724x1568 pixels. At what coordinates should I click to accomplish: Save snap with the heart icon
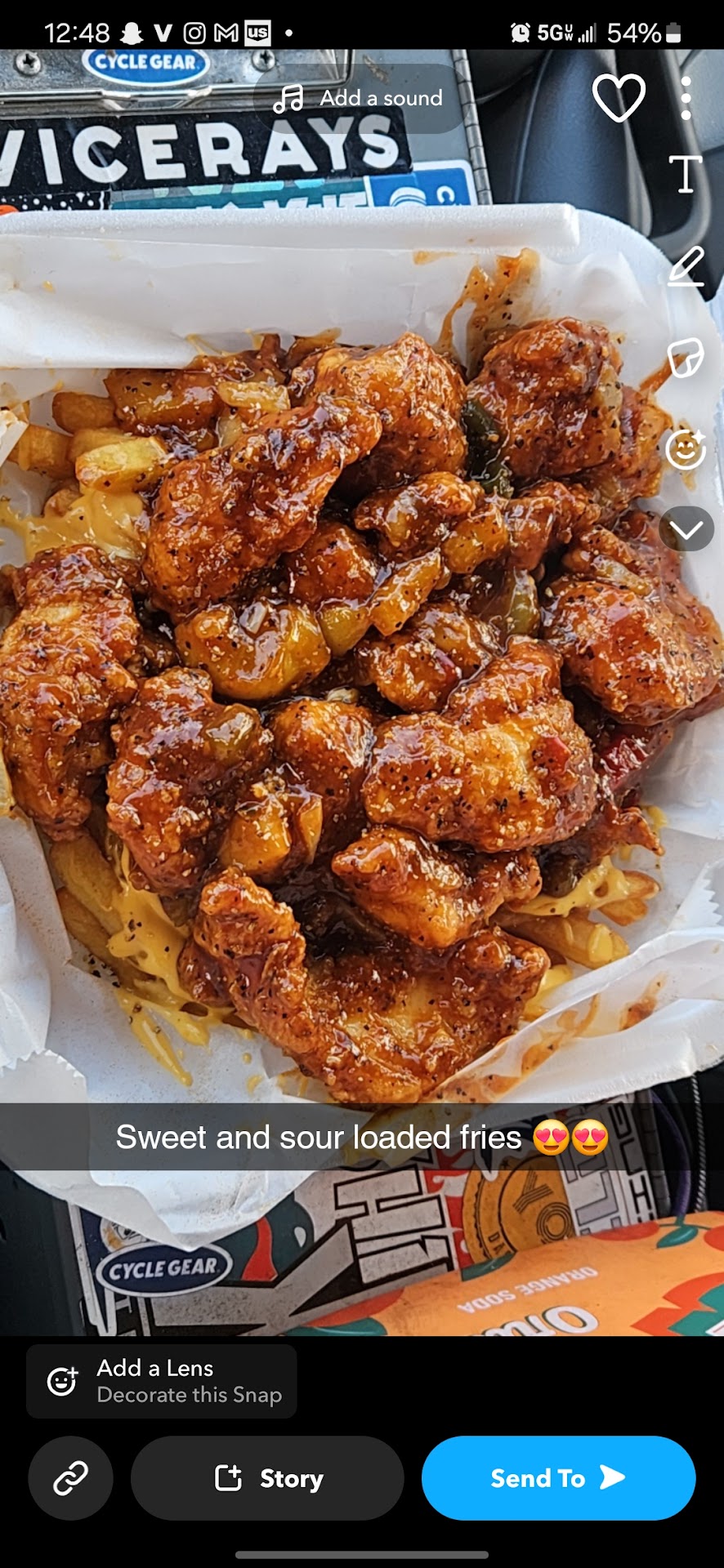point(619,98)
